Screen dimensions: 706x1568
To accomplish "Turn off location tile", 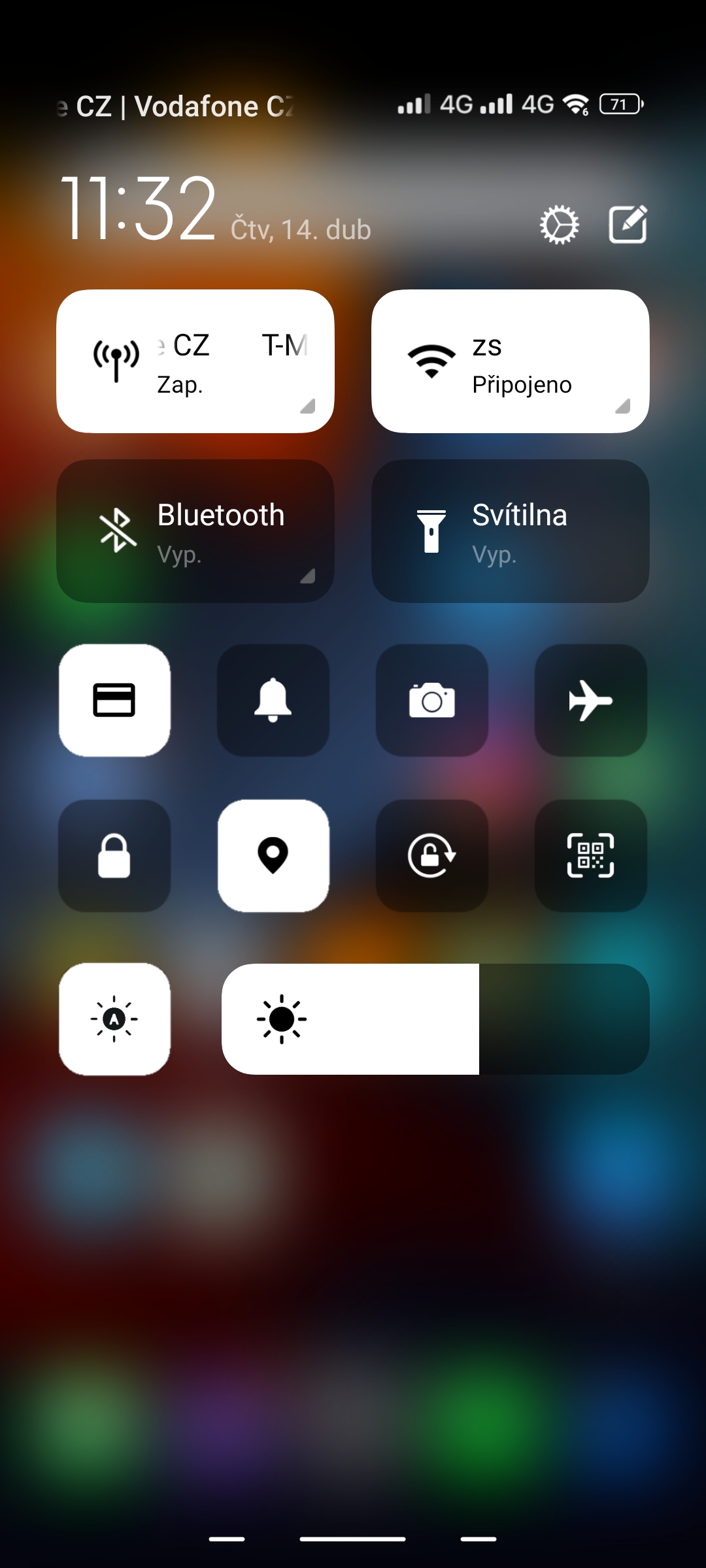I will click(273, 856).
